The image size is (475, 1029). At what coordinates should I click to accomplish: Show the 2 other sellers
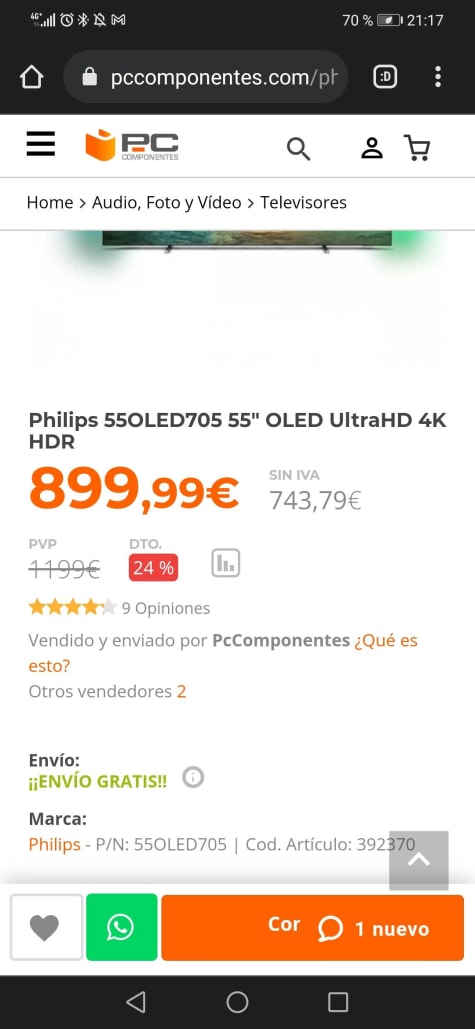181,691
